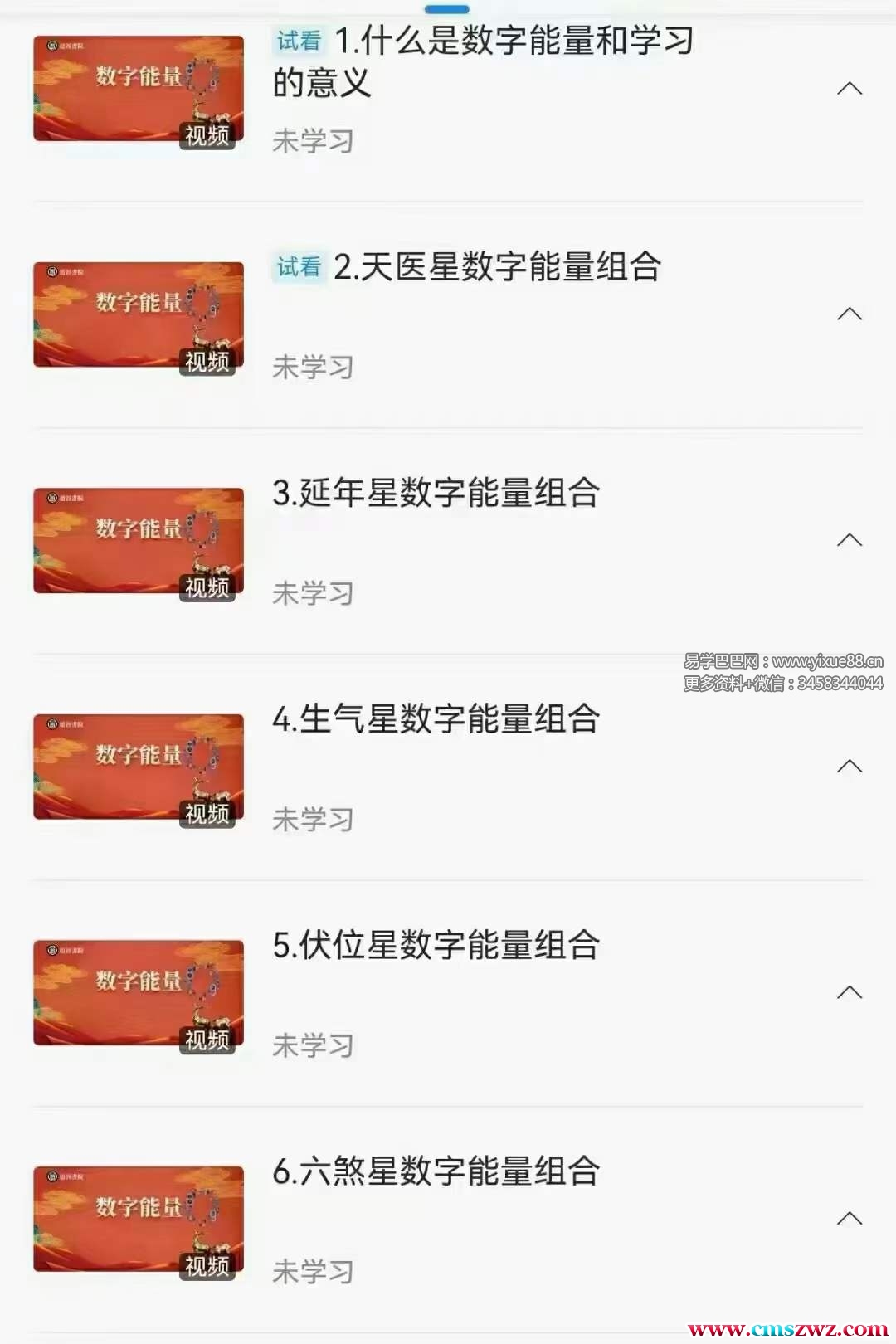The height and width of the screenshot is (1344, 896).
Task: Play video thumbnail of 生气星 lesson
Action: click(x=139, y=767)
